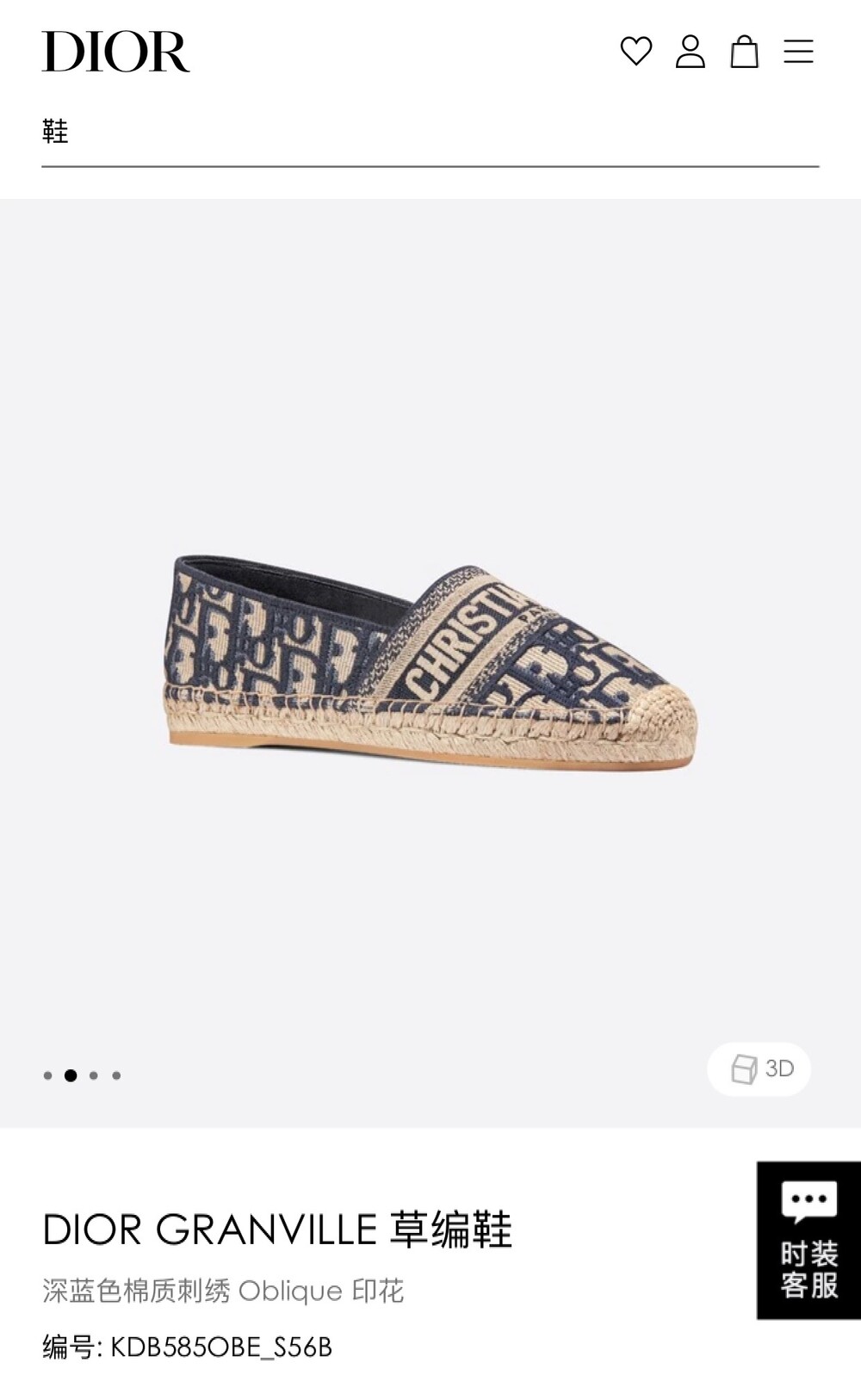Go to the first image page dot
The height and width of the screenshot is (1400, 861).
48,1075
